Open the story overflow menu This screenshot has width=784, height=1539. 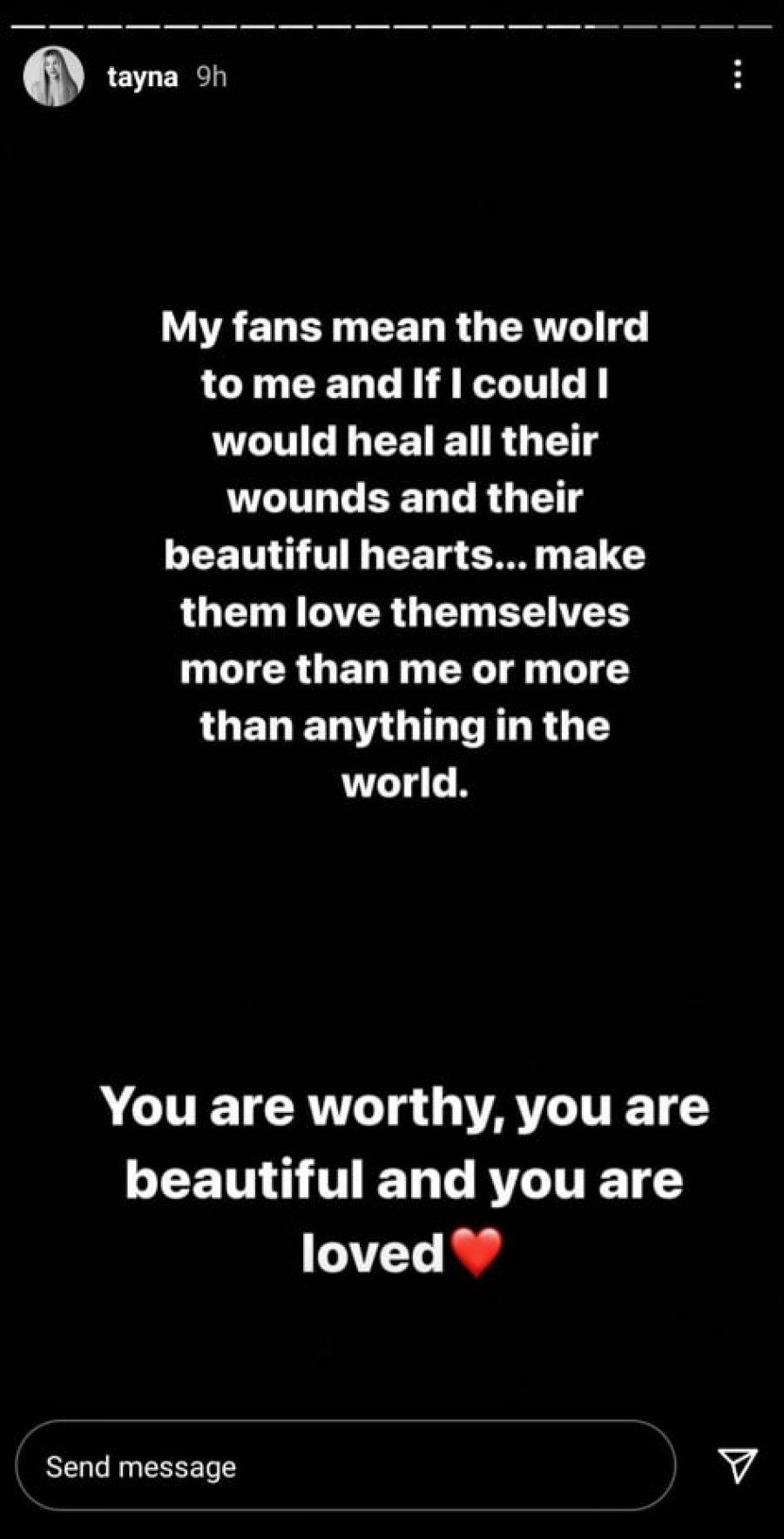tap(737, 75)
